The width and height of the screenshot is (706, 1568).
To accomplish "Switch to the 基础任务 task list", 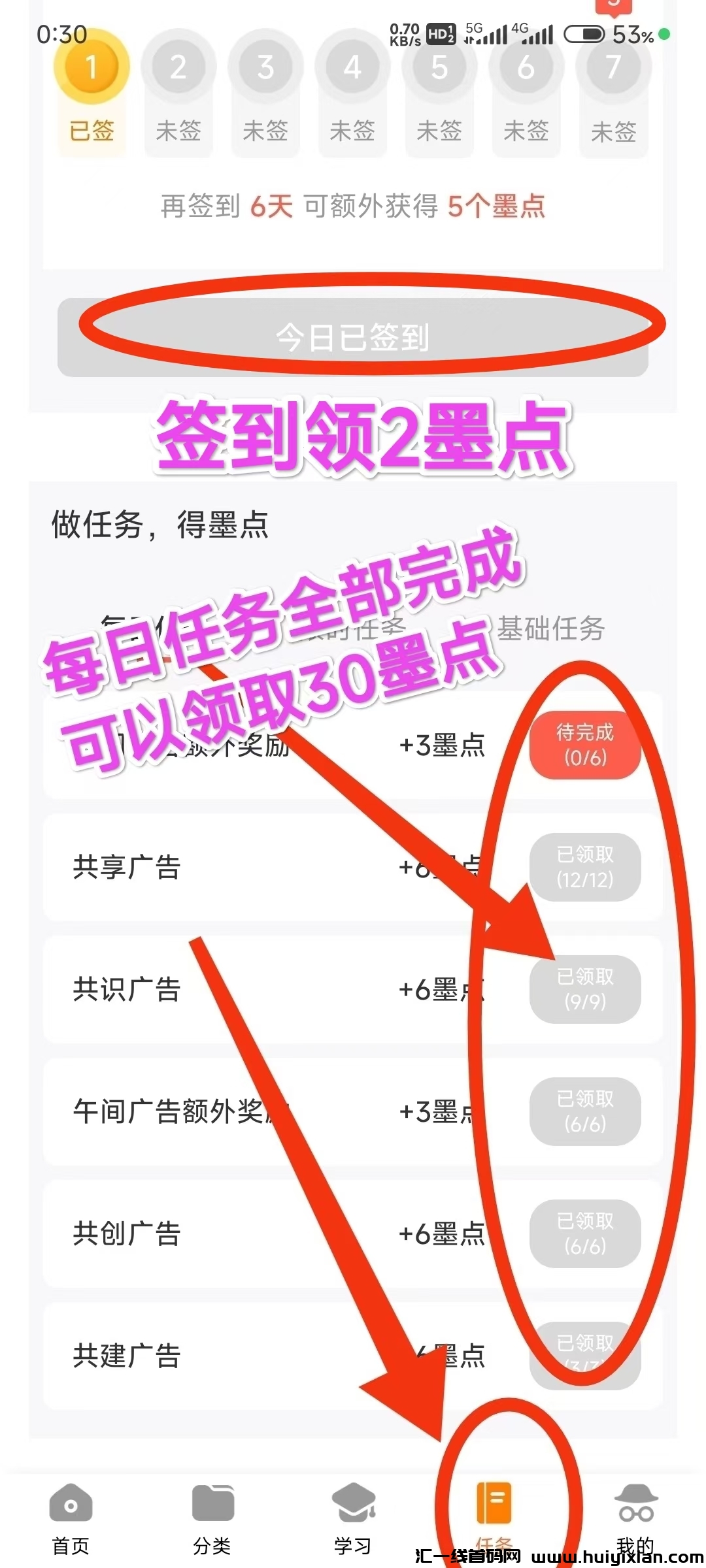I will click(550, 629).
